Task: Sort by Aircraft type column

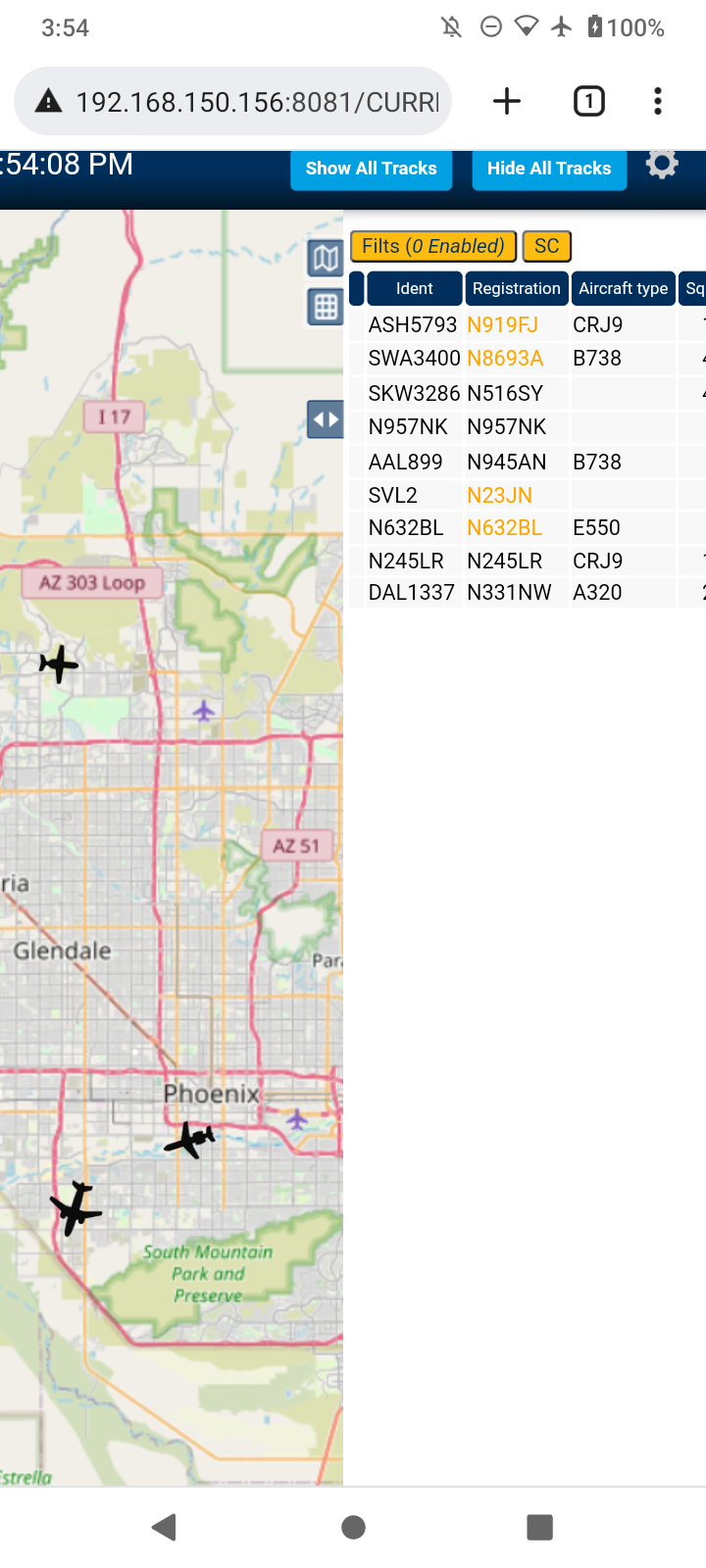Action: point(624,288)
